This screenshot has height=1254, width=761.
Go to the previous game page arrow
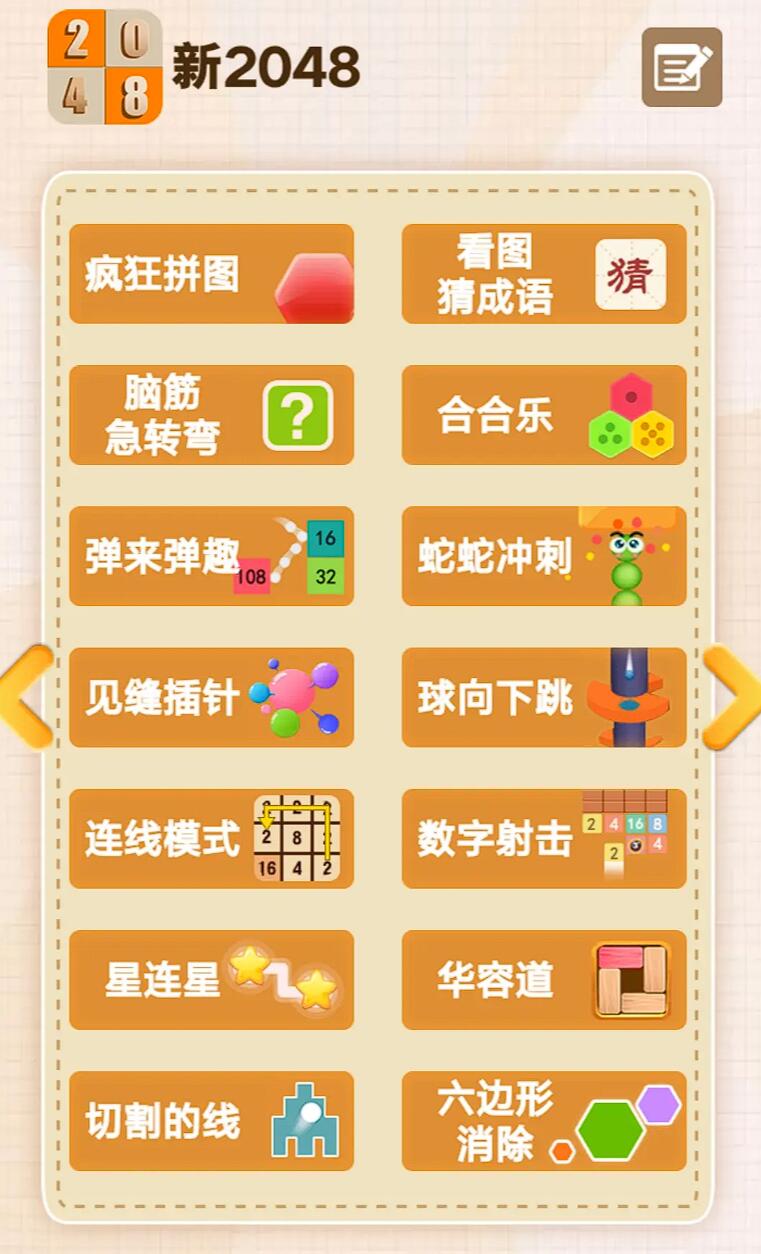tap(28, 697)
